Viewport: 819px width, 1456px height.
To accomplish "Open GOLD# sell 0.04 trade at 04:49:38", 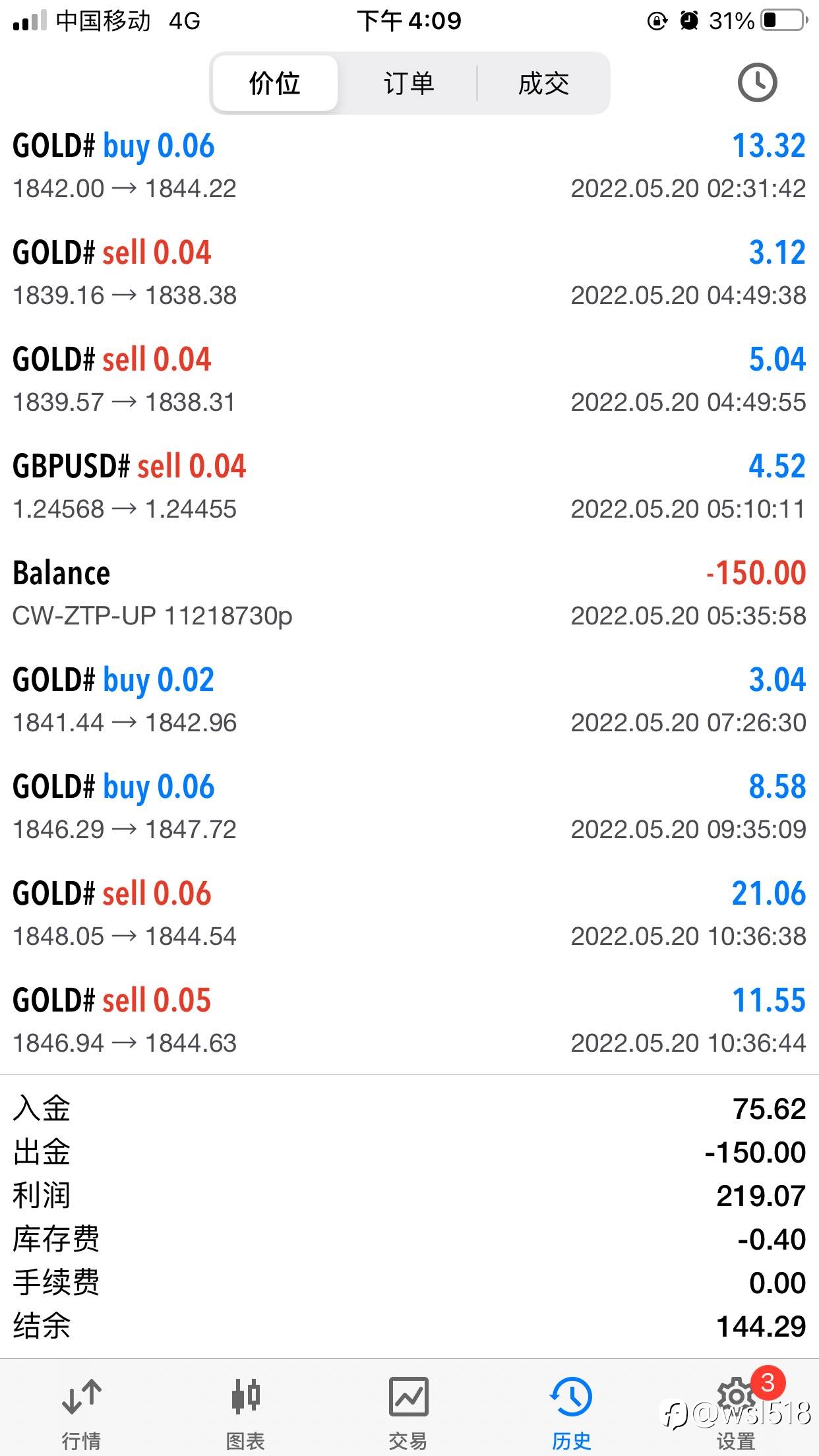I will pos(409,273).
